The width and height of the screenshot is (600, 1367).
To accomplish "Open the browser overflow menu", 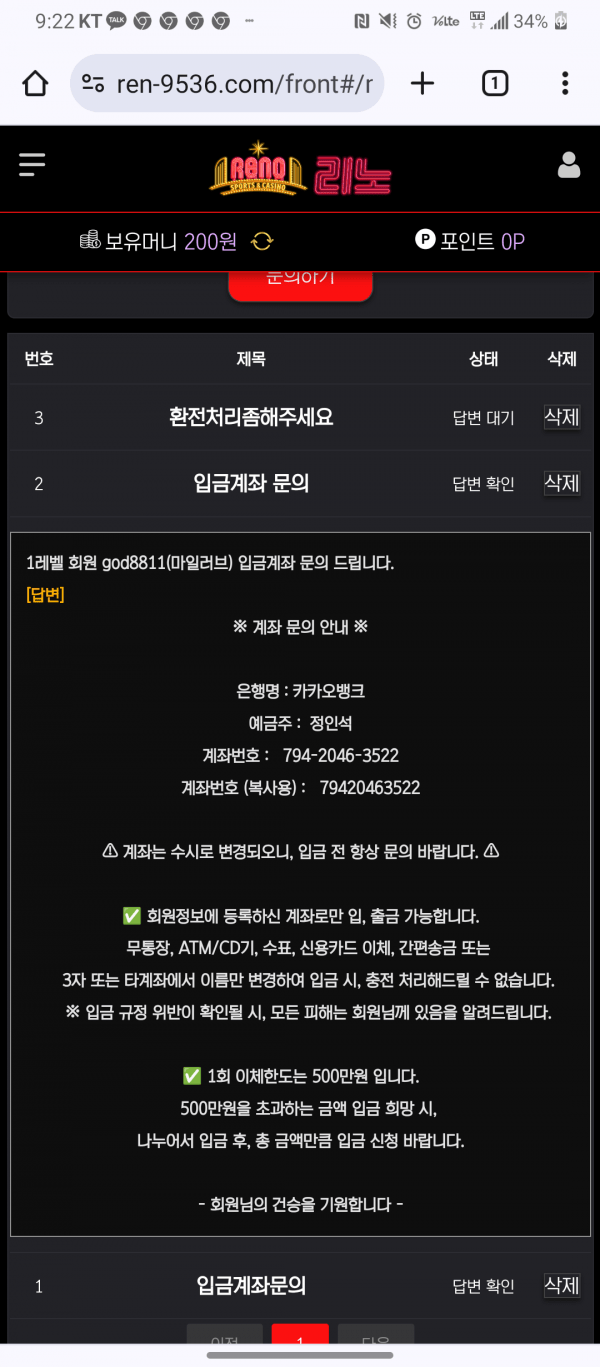I will 565,84.
